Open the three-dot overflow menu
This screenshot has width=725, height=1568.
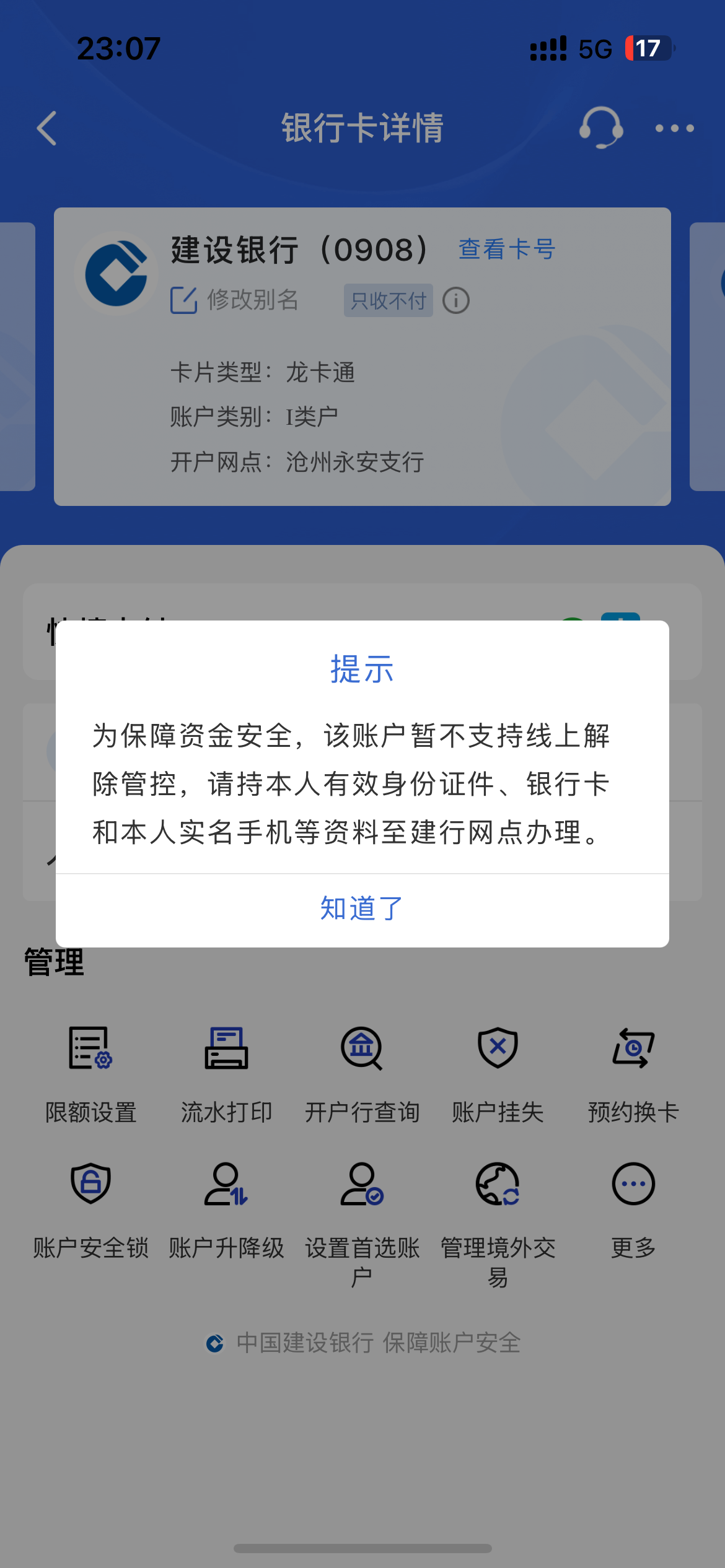[x=674, y=128]
